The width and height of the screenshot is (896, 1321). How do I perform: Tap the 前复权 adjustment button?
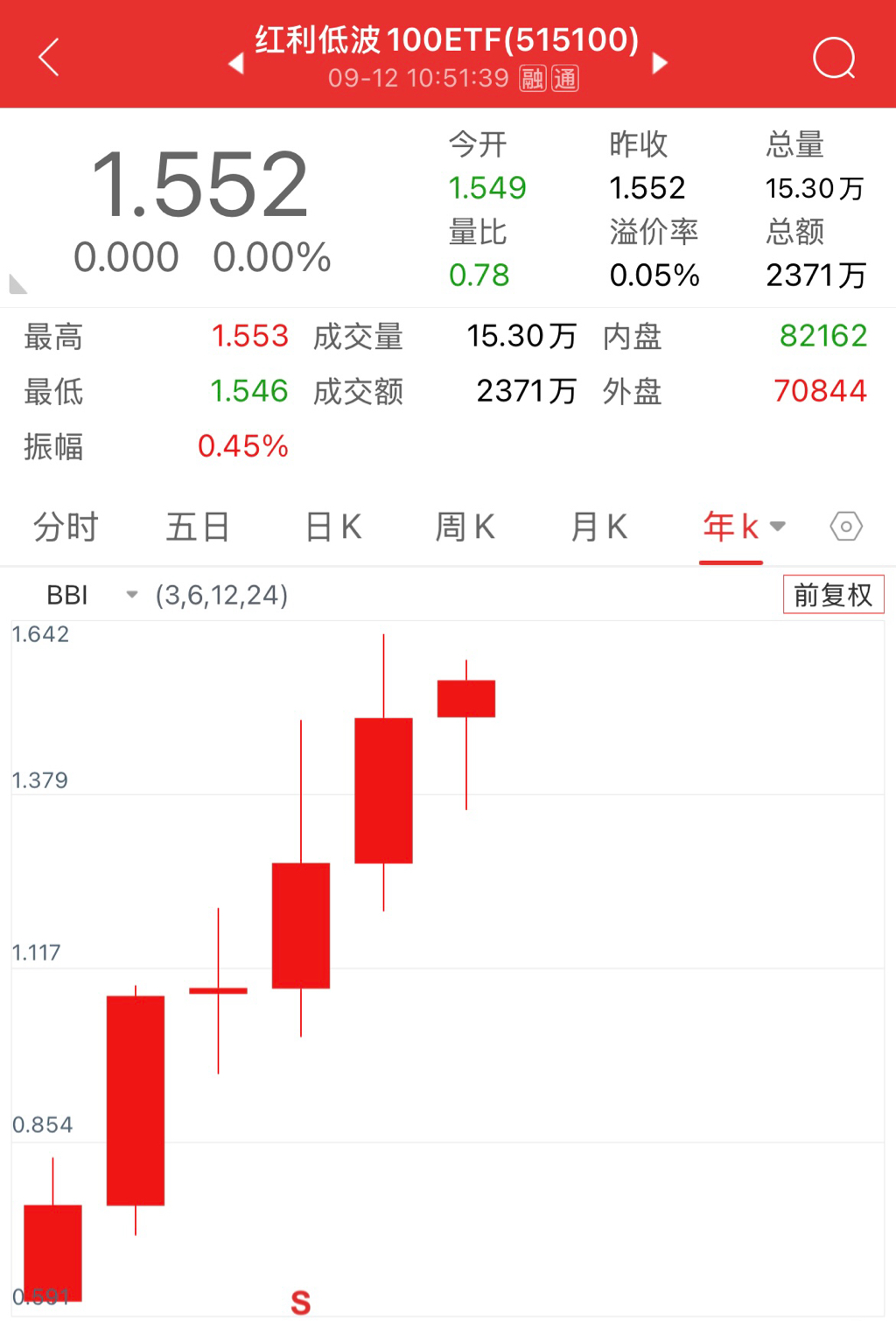tap(832, 595)
